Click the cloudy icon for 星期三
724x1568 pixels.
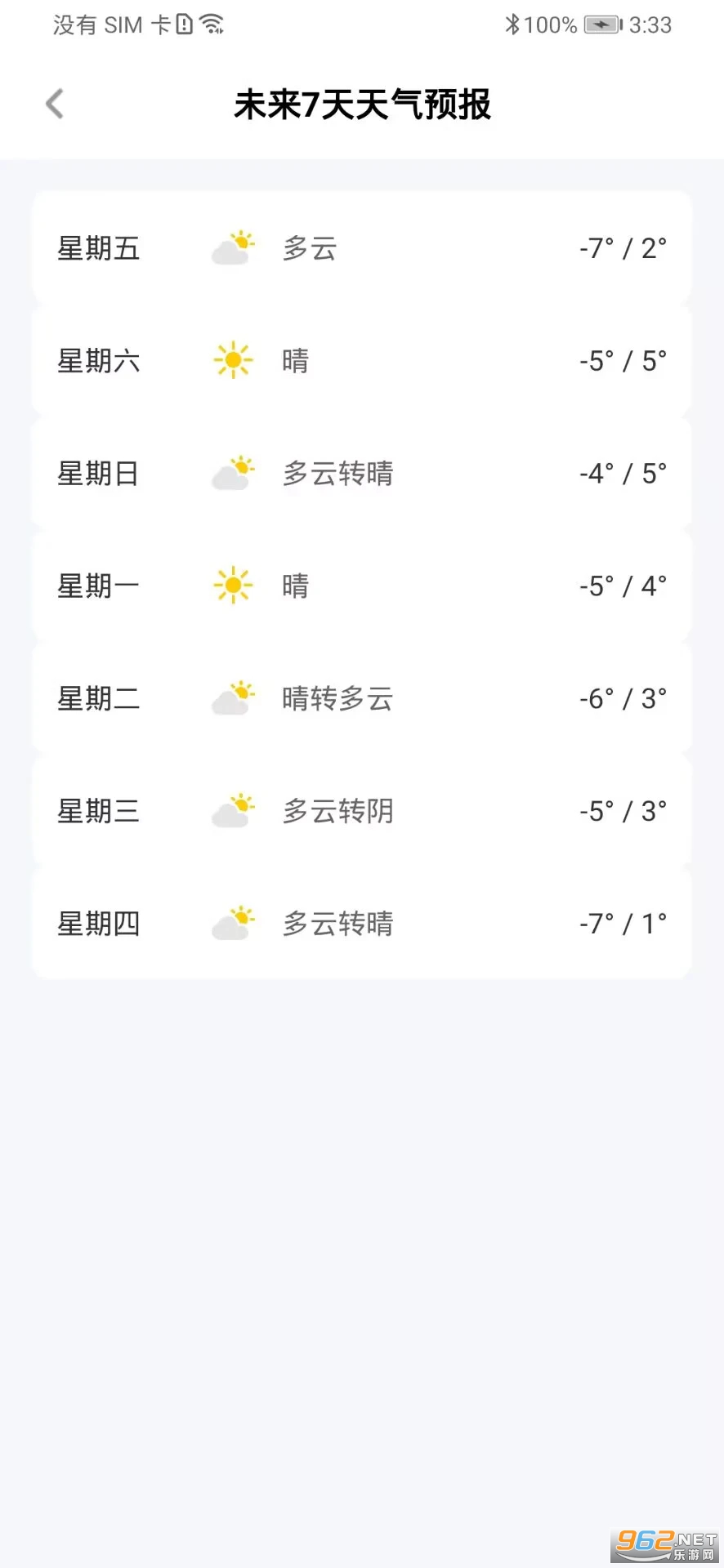pyautogui.click(x=232, y=810)
